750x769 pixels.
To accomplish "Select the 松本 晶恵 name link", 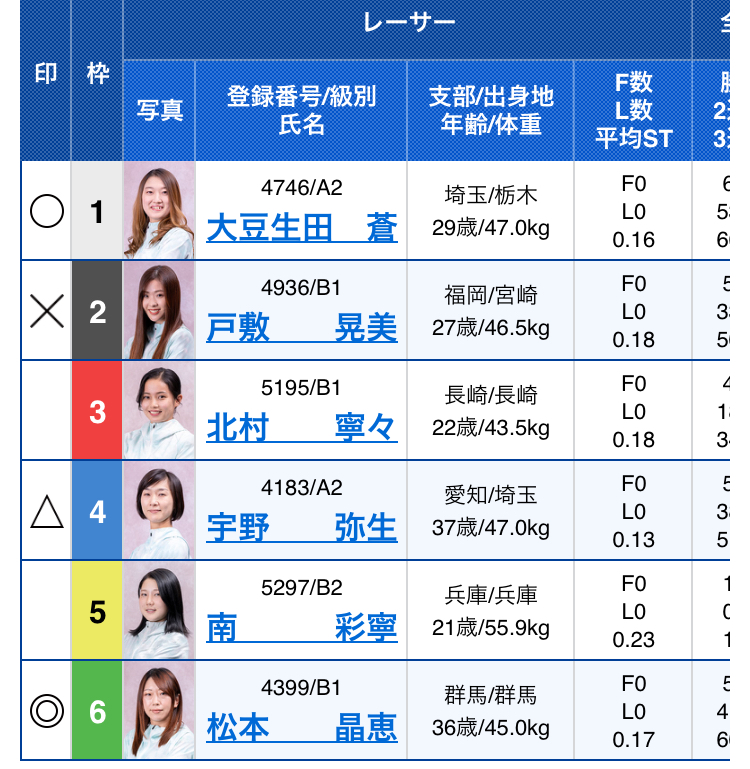I will 302,728.
